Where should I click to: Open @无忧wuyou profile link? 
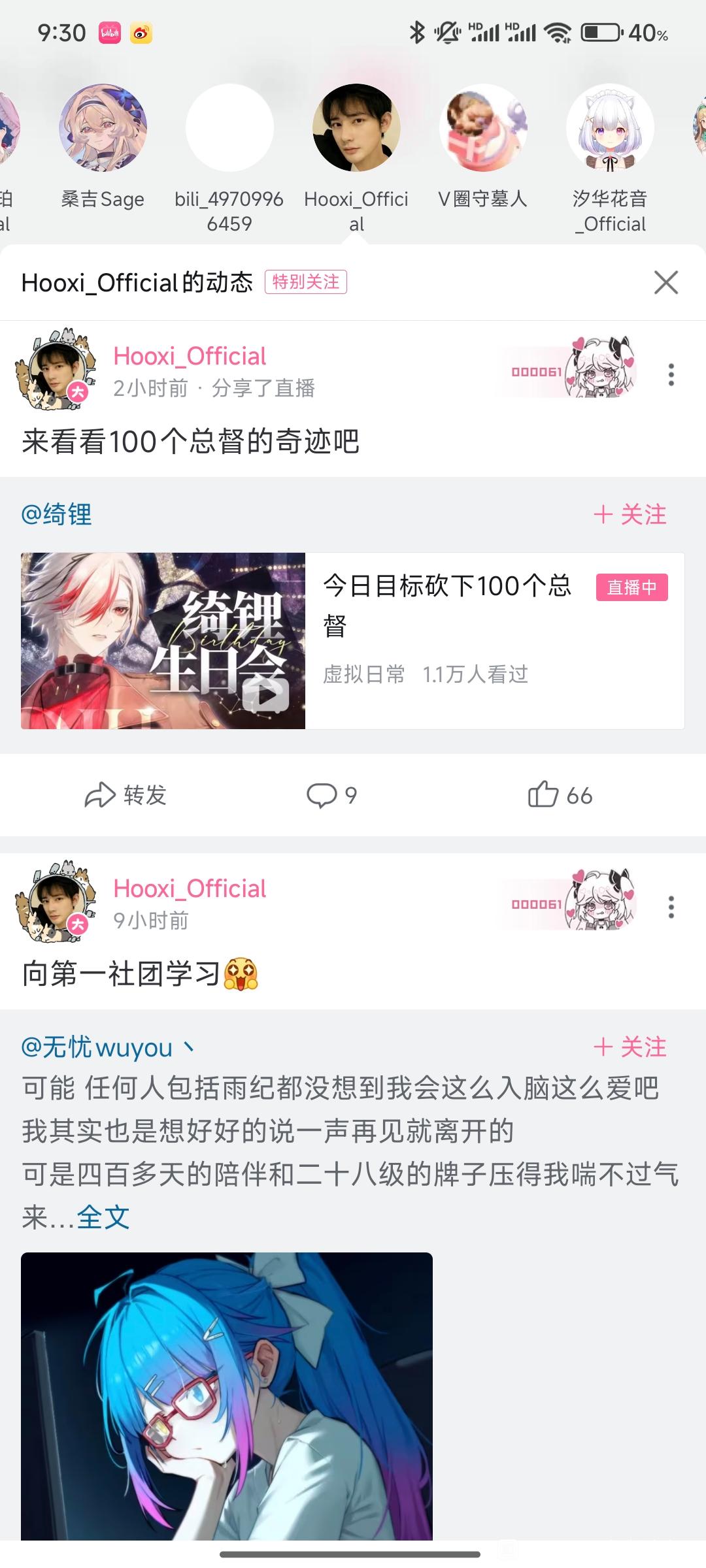coord(97,1047)
